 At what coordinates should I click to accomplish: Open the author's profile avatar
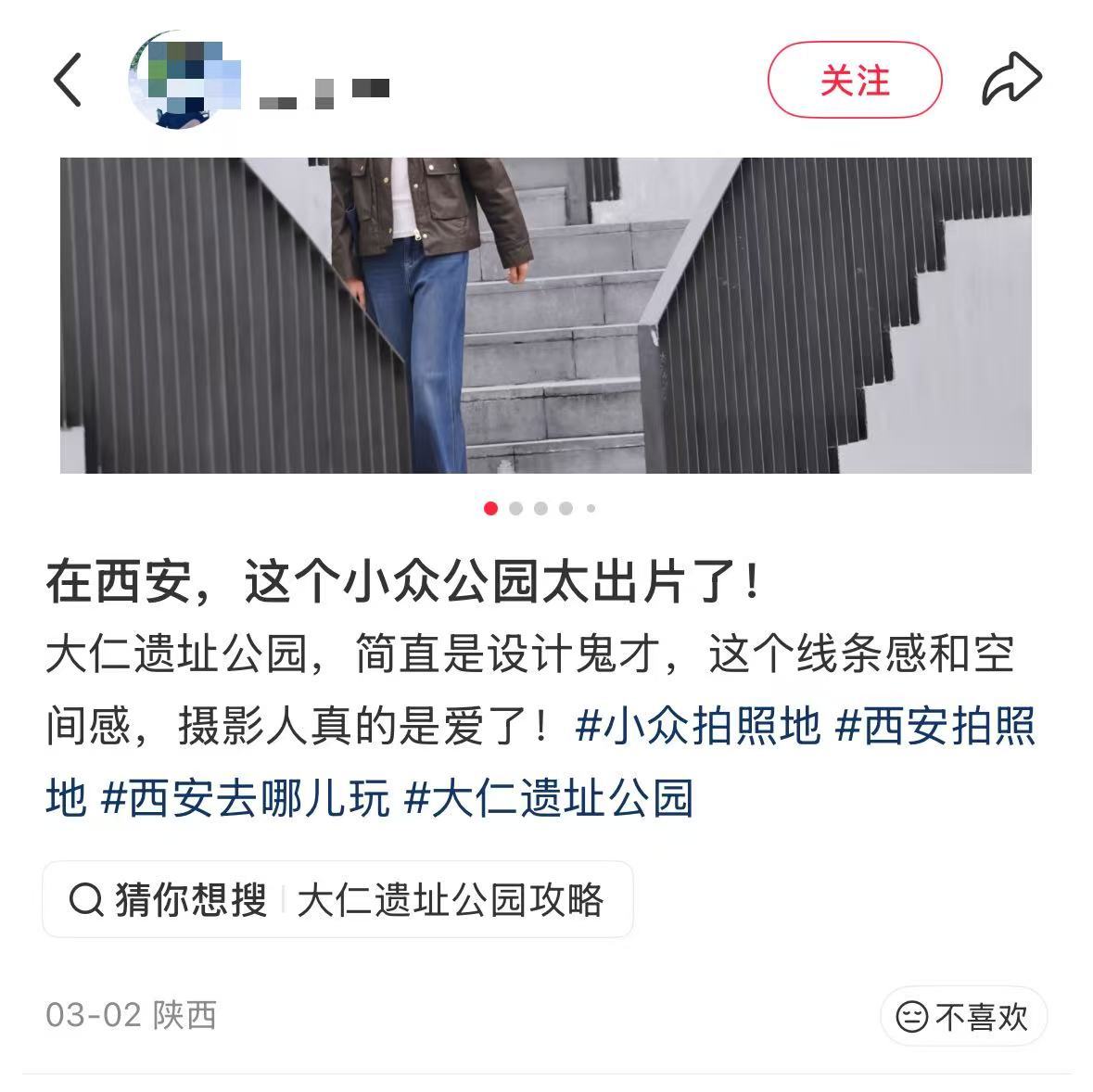click(179, 82)
